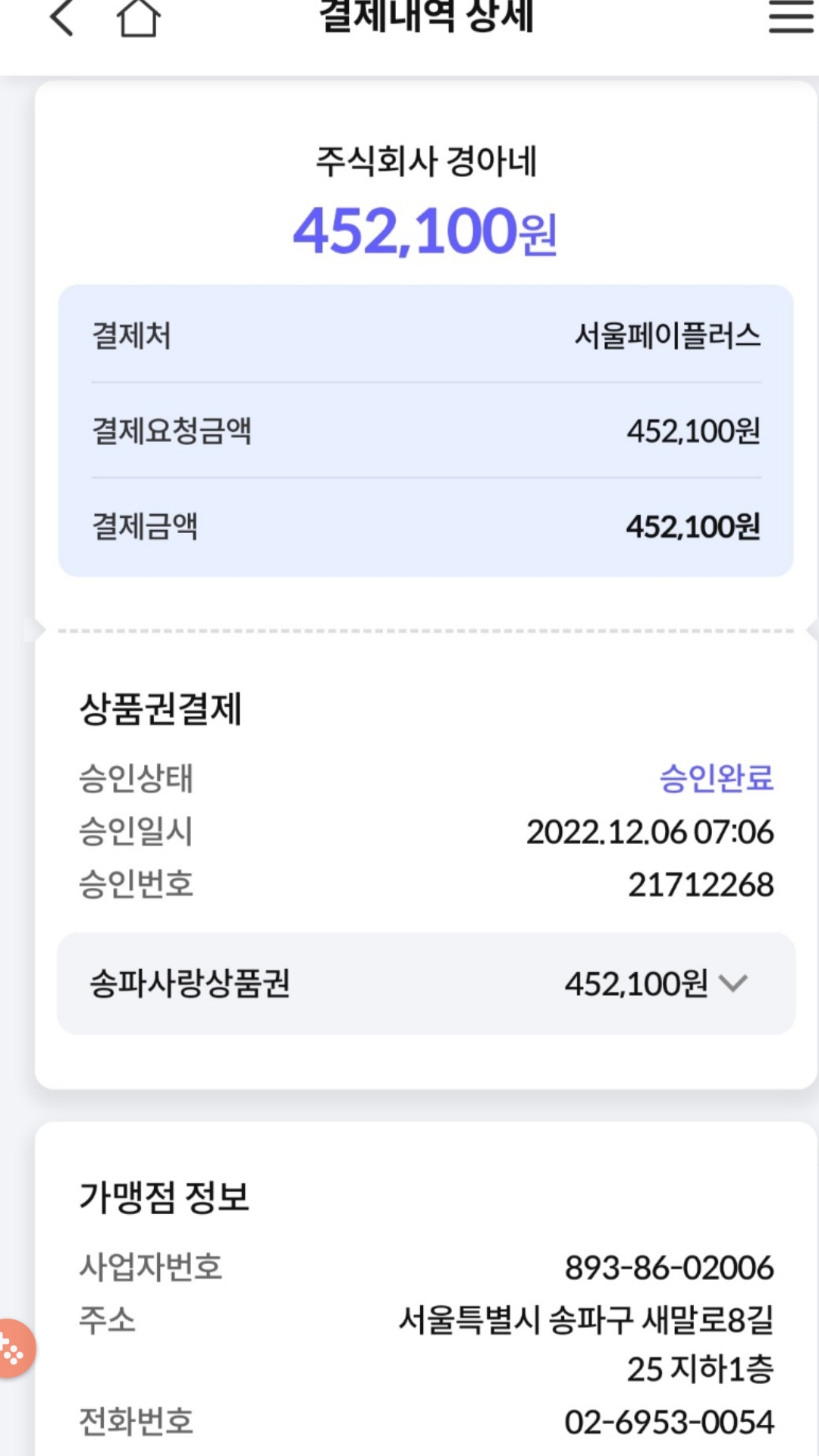This screenshot has height=1456, width=819.
Task: Tap the orange floating bubble icon
Action: coord(14,1348)
